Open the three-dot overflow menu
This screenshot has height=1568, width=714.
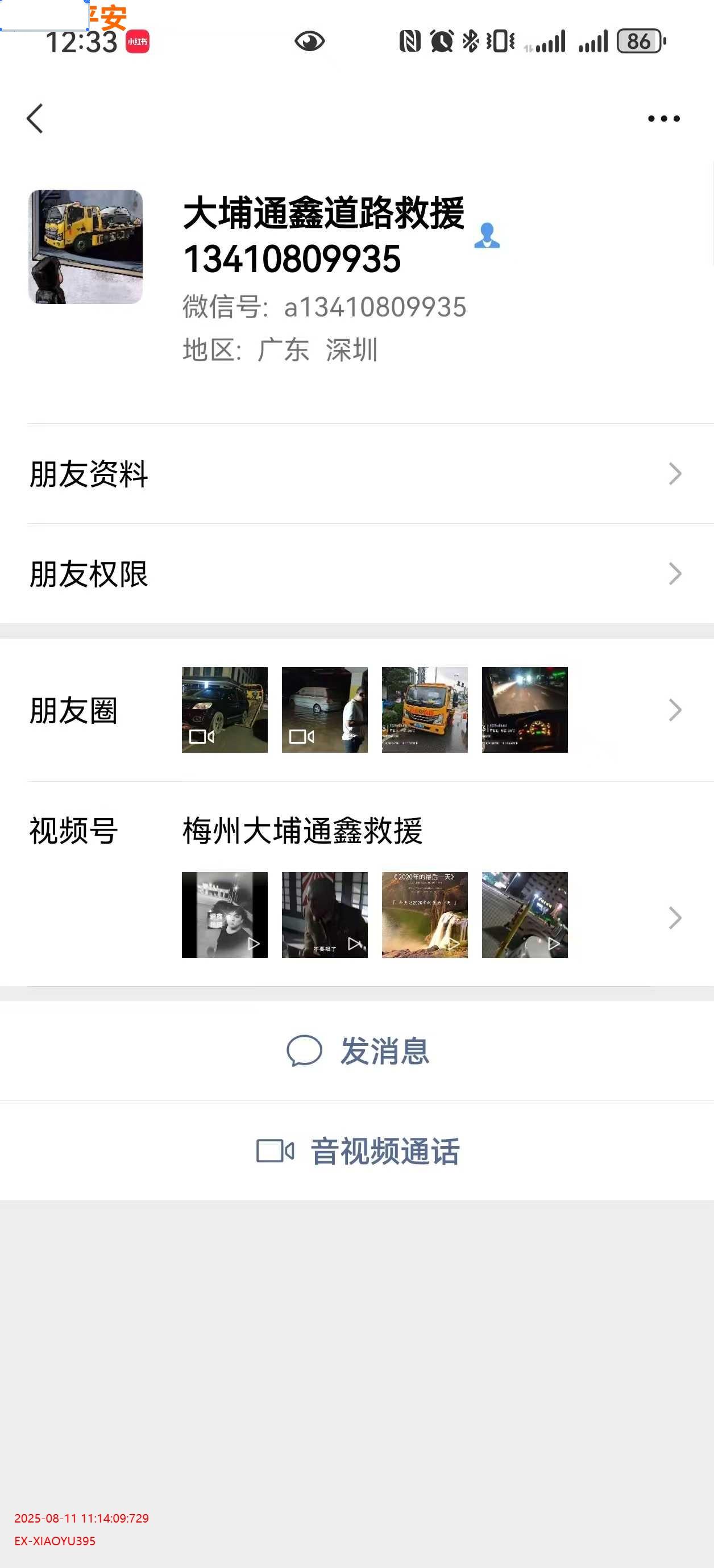click(x=663, y=119)
